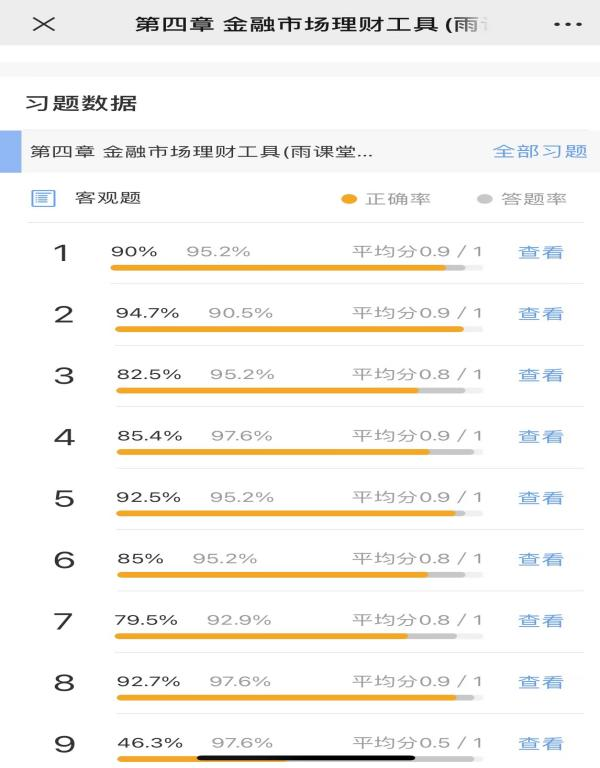Open the three-dot overflow menu
600x768 pixels.
point(567,24)
